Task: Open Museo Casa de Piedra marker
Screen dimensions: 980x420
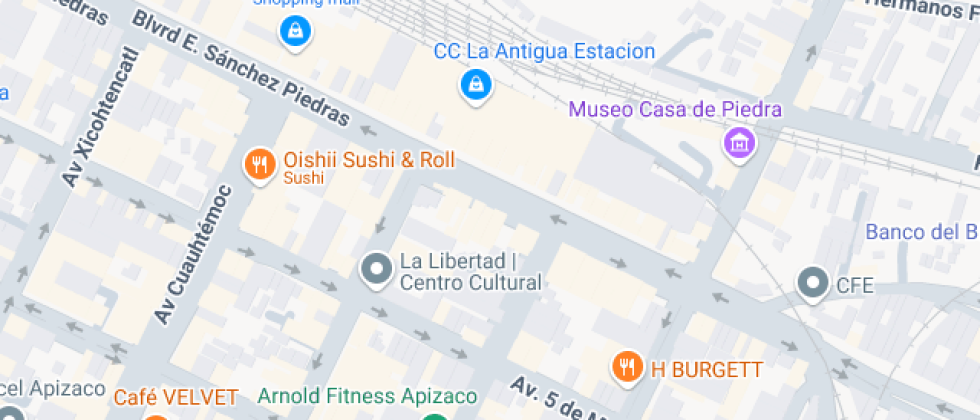Action: pyautogui.click(x=739, y=142)
